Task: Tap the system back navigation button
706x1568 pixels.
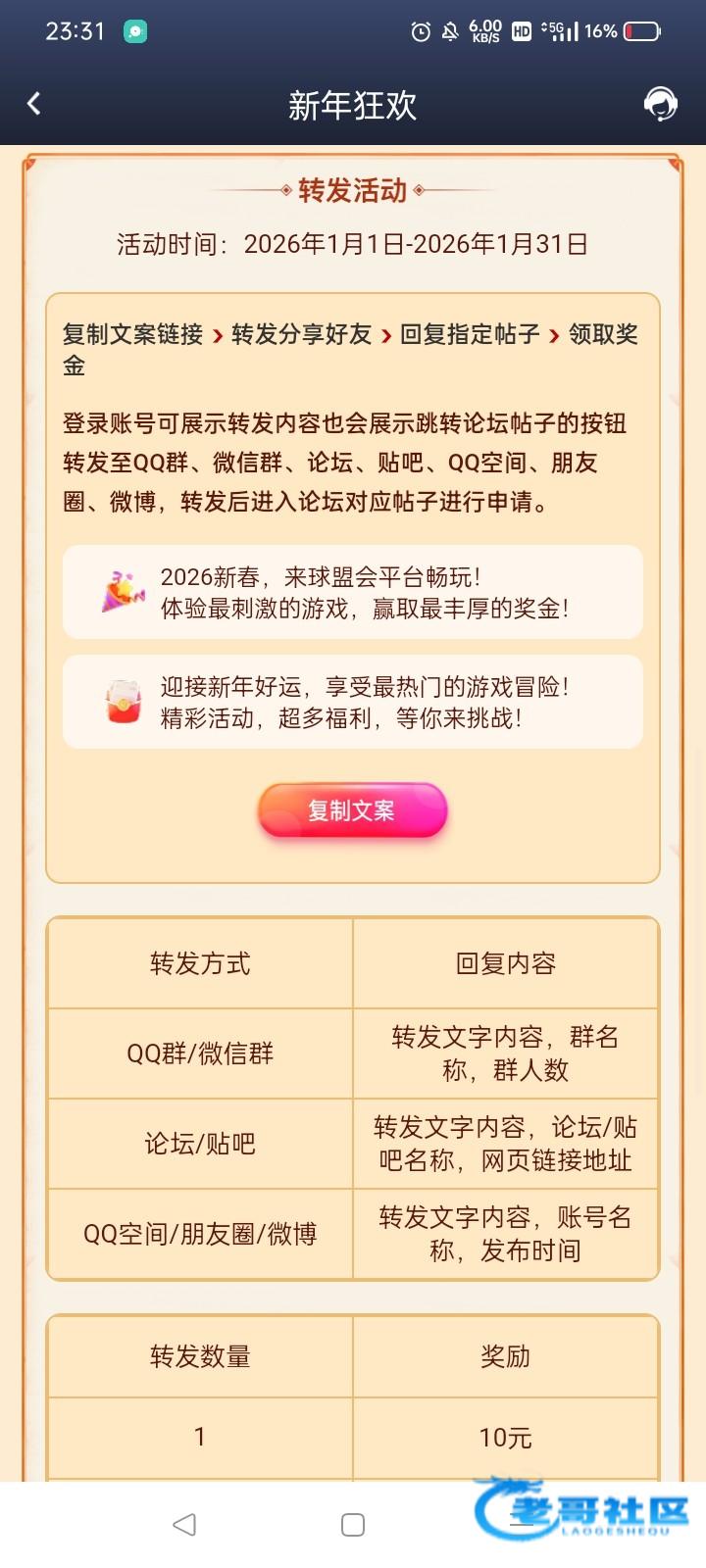Action: 184,1524
